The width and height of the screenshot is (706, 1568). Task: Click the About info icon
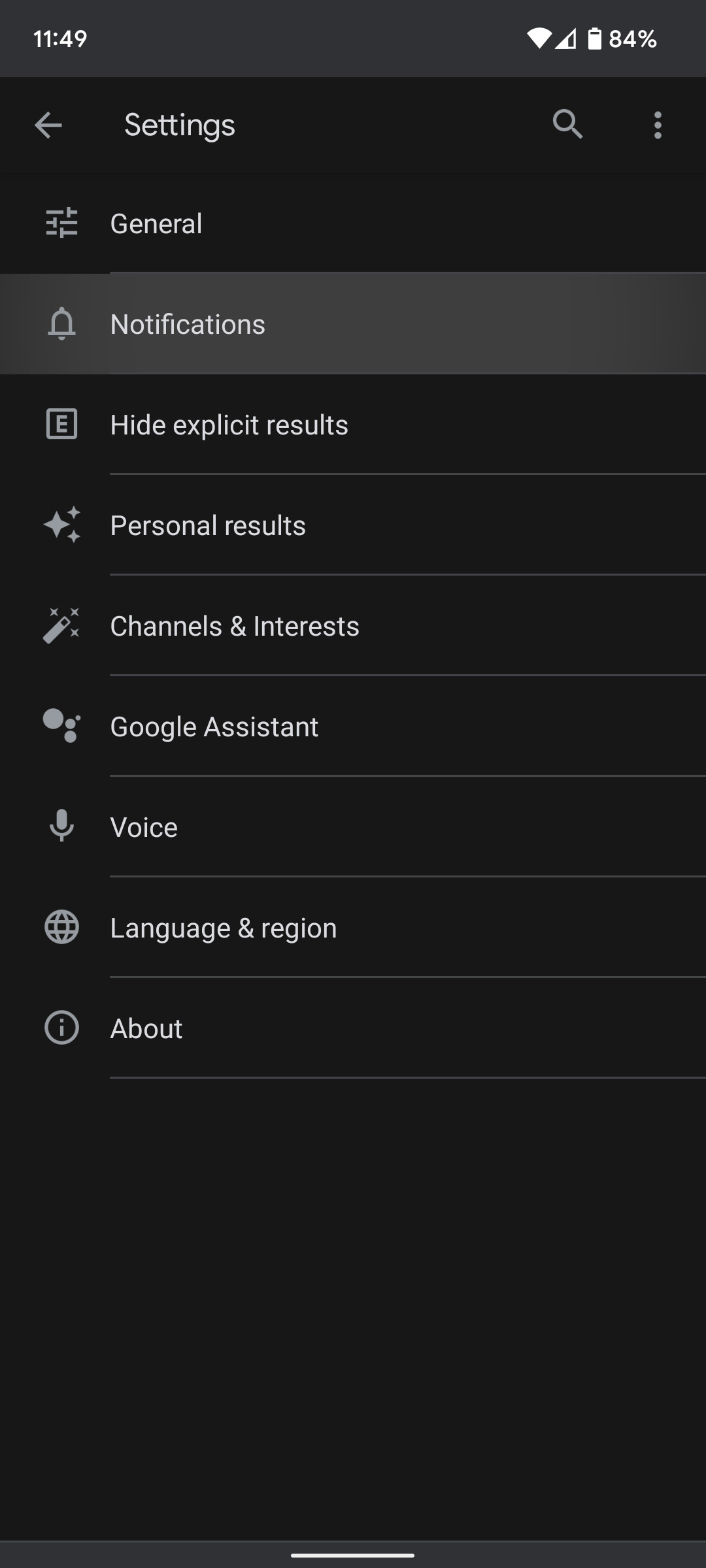pyautogui.click(x=61, y=1028)
